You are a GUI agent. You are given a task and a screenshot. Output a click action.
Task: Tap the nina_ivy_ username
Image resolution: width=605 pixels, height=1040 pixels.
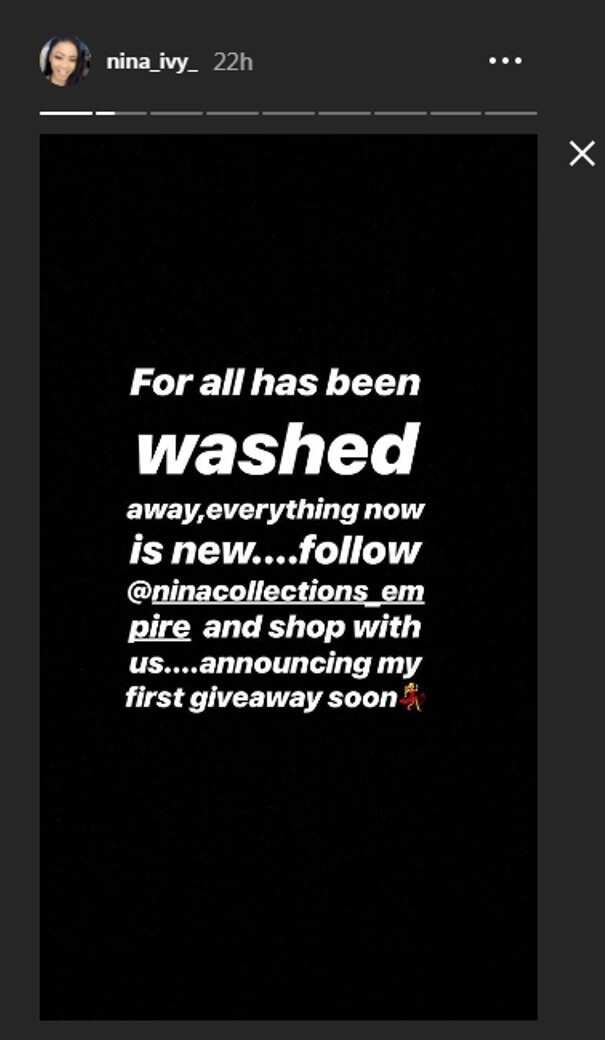(x=152, y=62)
